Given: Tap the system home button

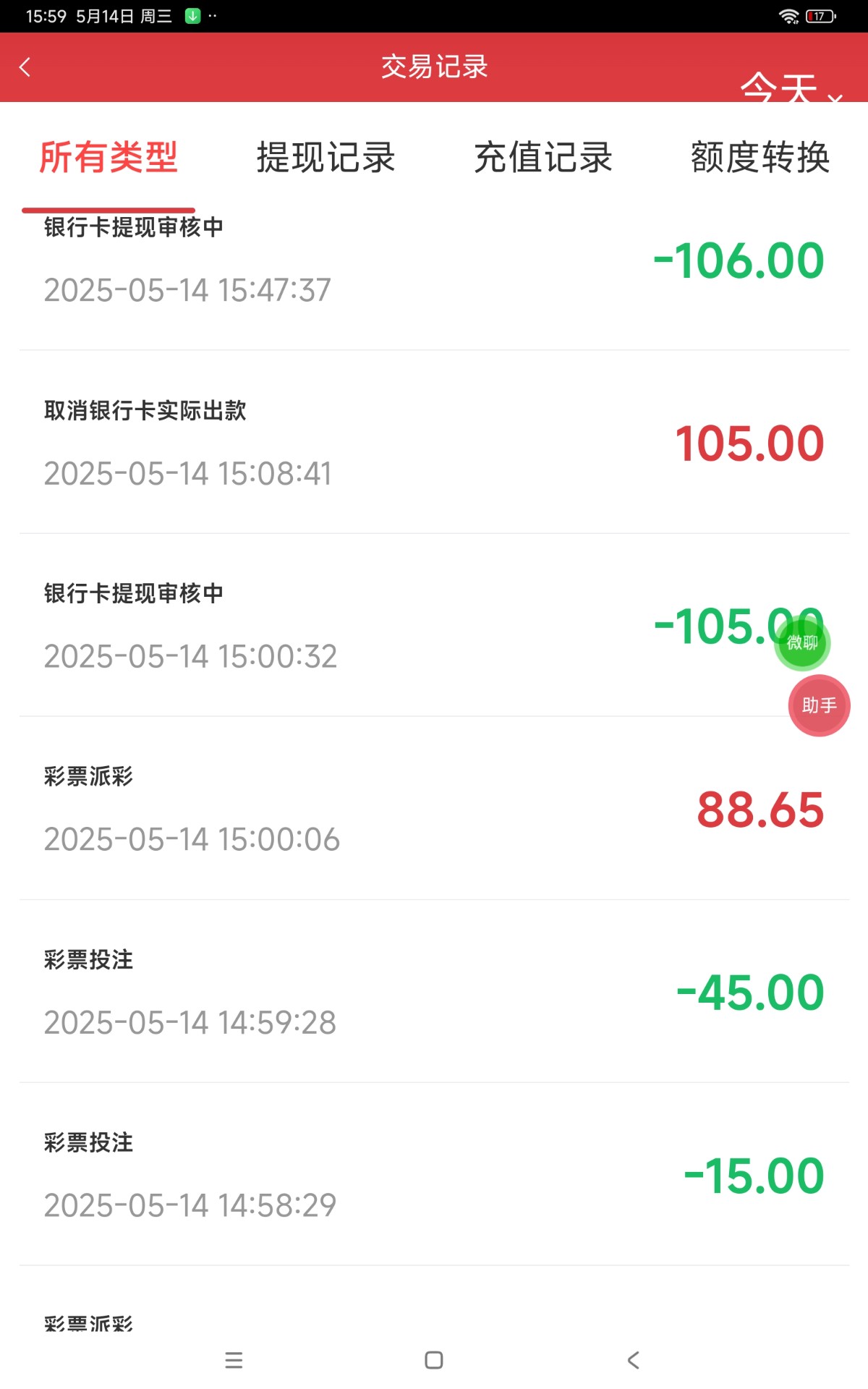Looking at the screenshot, I should (x=434, y=1360).
